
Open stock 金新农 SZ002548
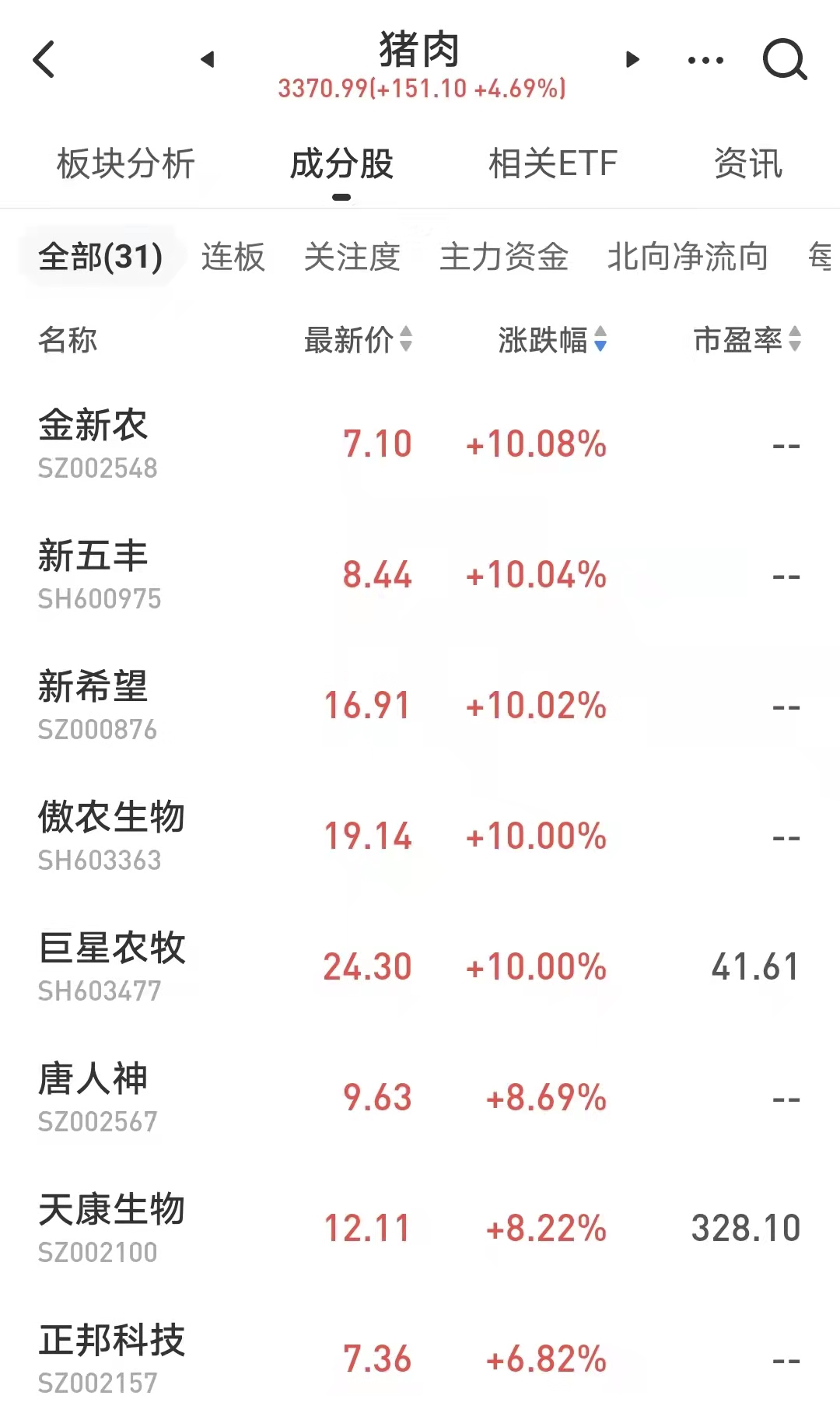coord(420,444)
